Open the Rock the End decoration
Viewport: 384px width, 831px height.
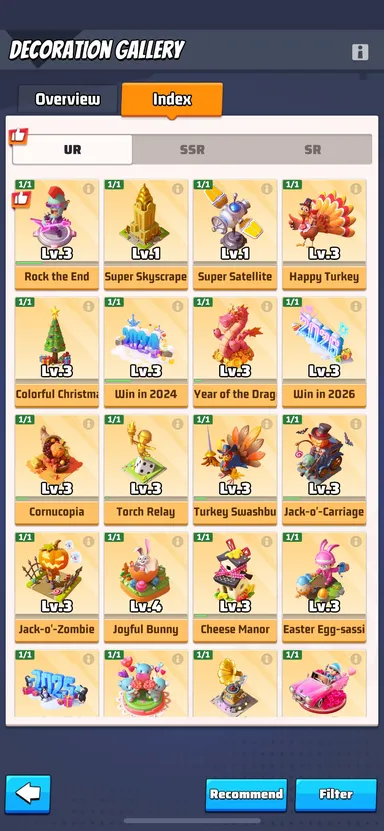[57, 235]
